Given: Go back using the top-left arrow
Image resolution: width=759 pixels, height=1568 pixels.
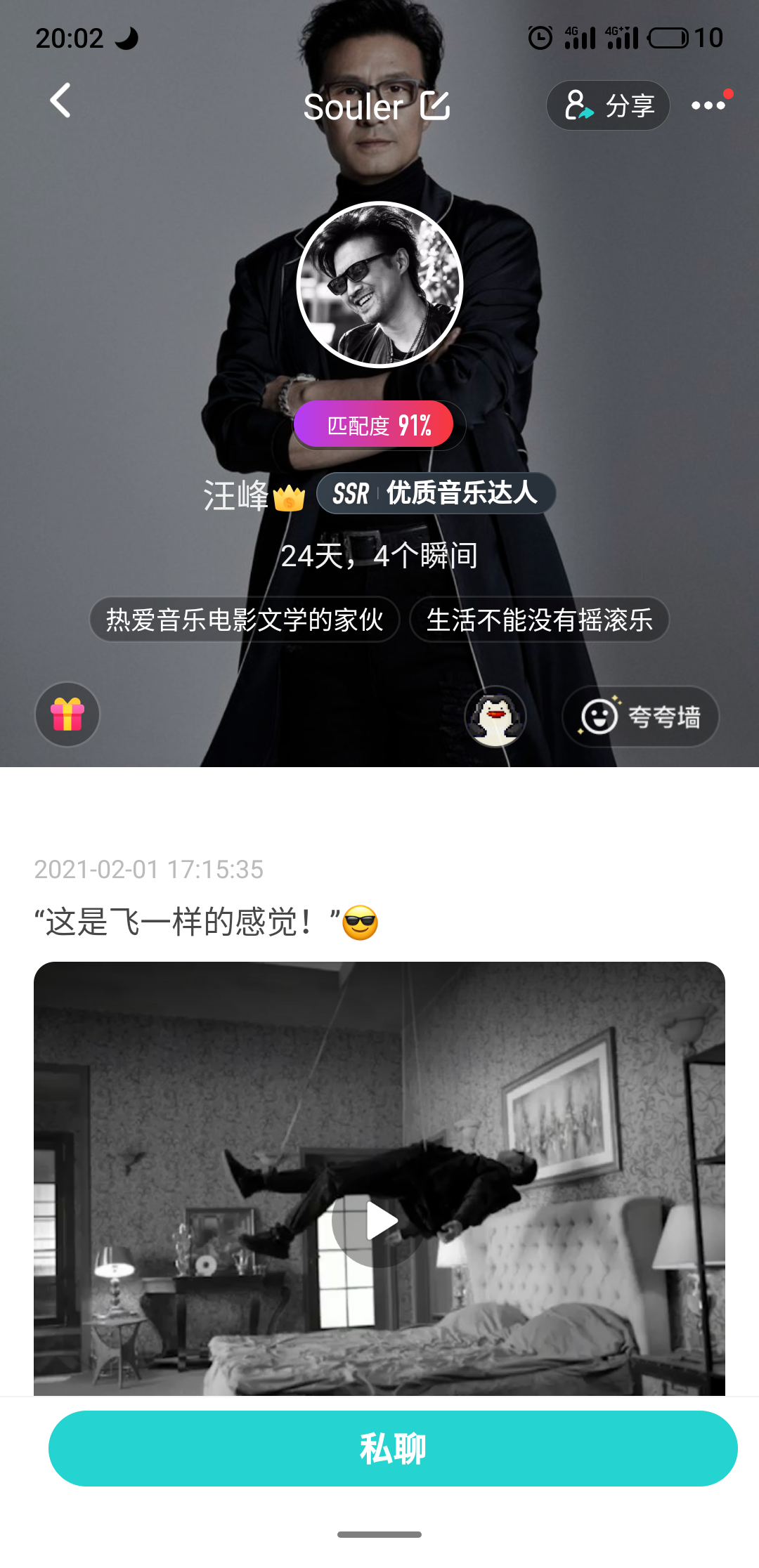Looking at the screenshot, I should pos(60,100).
